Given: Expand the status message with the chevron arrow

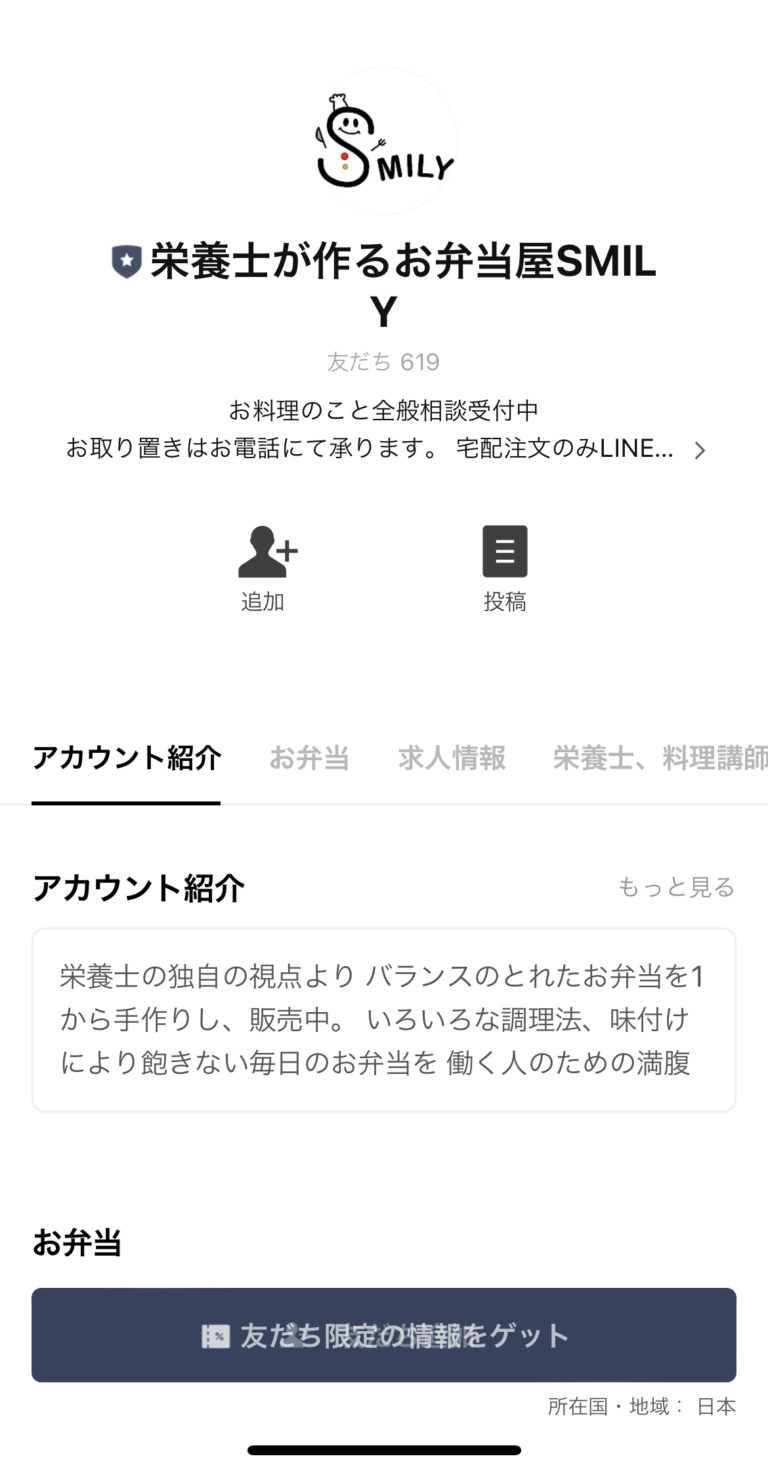Looking at the screenshot, I should [700, 450].
